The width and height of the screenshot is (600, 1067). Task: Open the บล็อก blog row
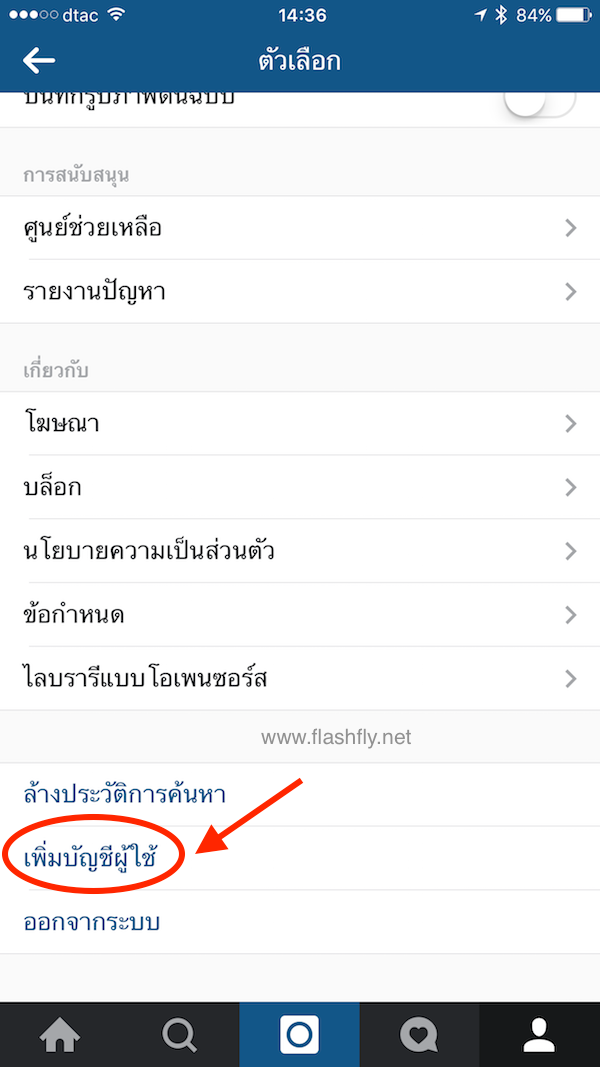click(x=300, y=487)
